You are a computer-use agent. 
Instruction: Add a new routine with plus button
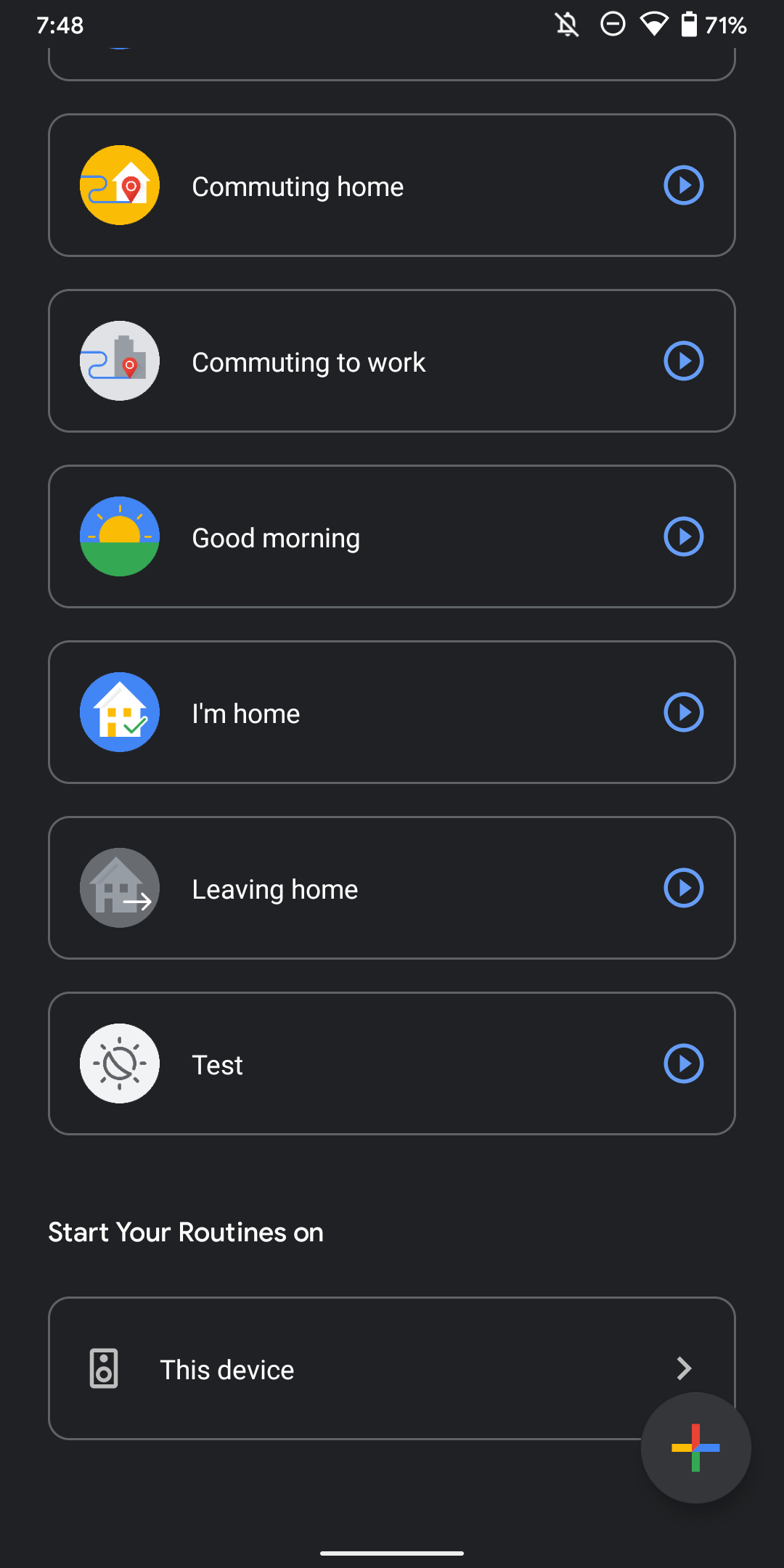coord(695,1447)
